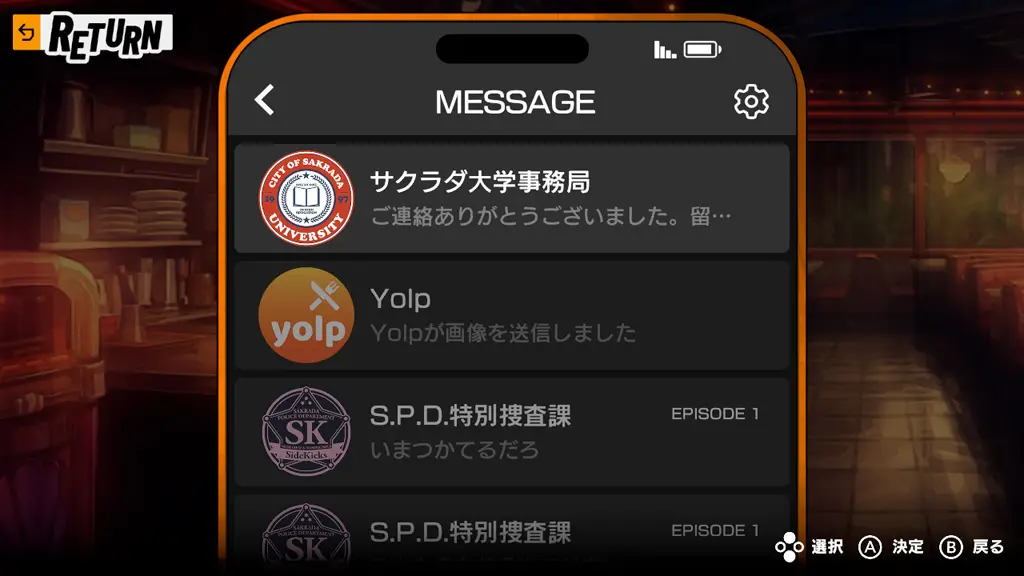The image size is (1024, 576).
Task: Tap the RETURN button
Action: [92, 36]
